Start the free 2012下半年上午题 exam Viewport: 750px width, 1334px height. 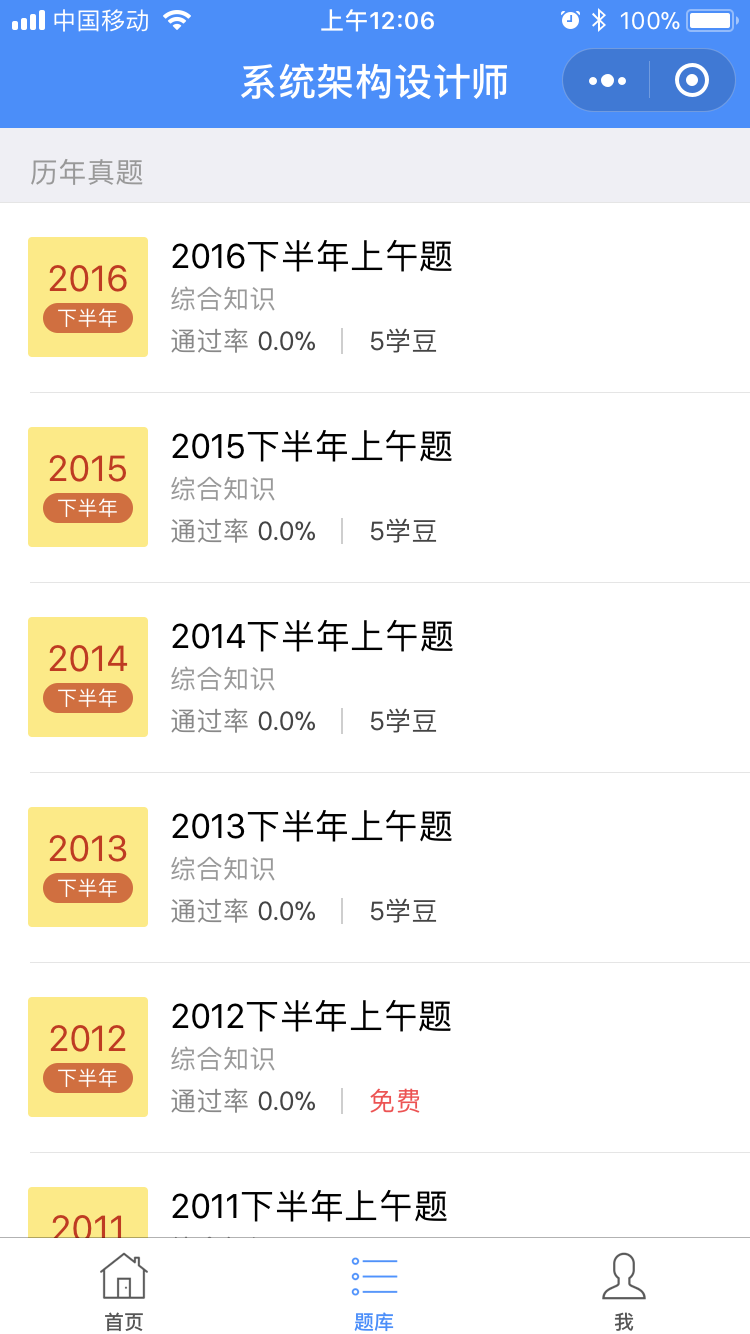tap(375, 1058)
